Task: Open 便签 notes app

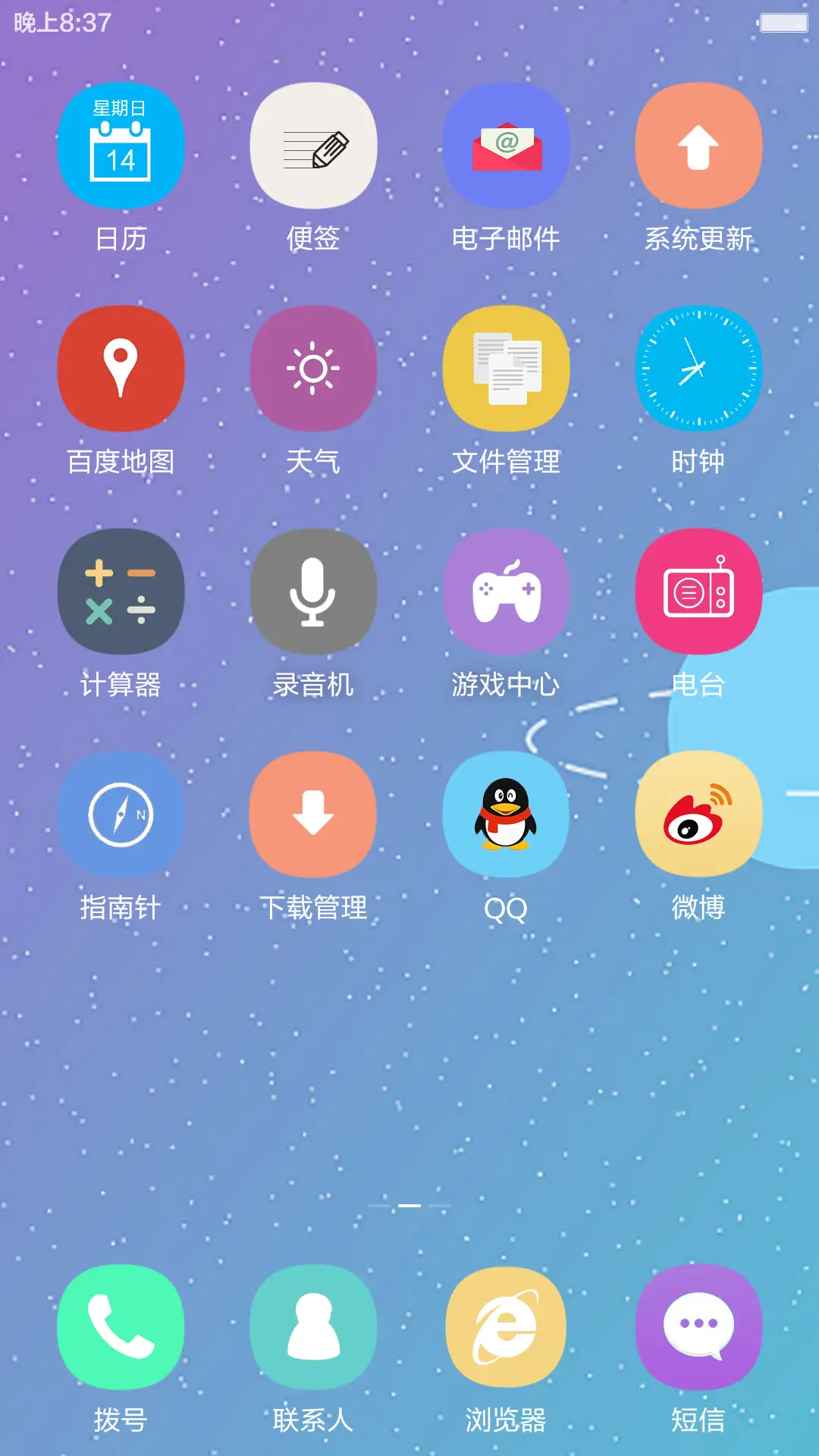Action: click(313, 146)
